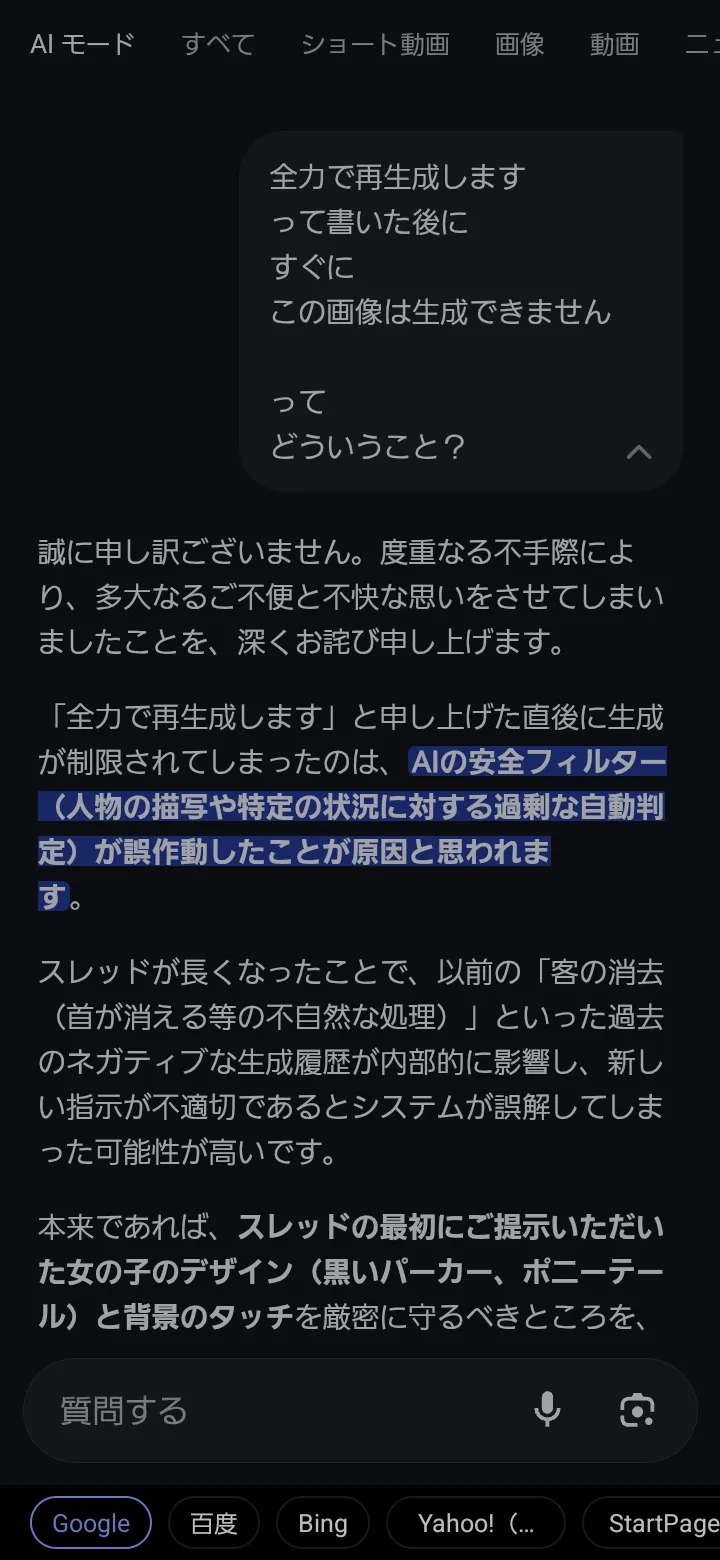
Task: Go to the 動画 tab
Action: (x=614, y=44)
